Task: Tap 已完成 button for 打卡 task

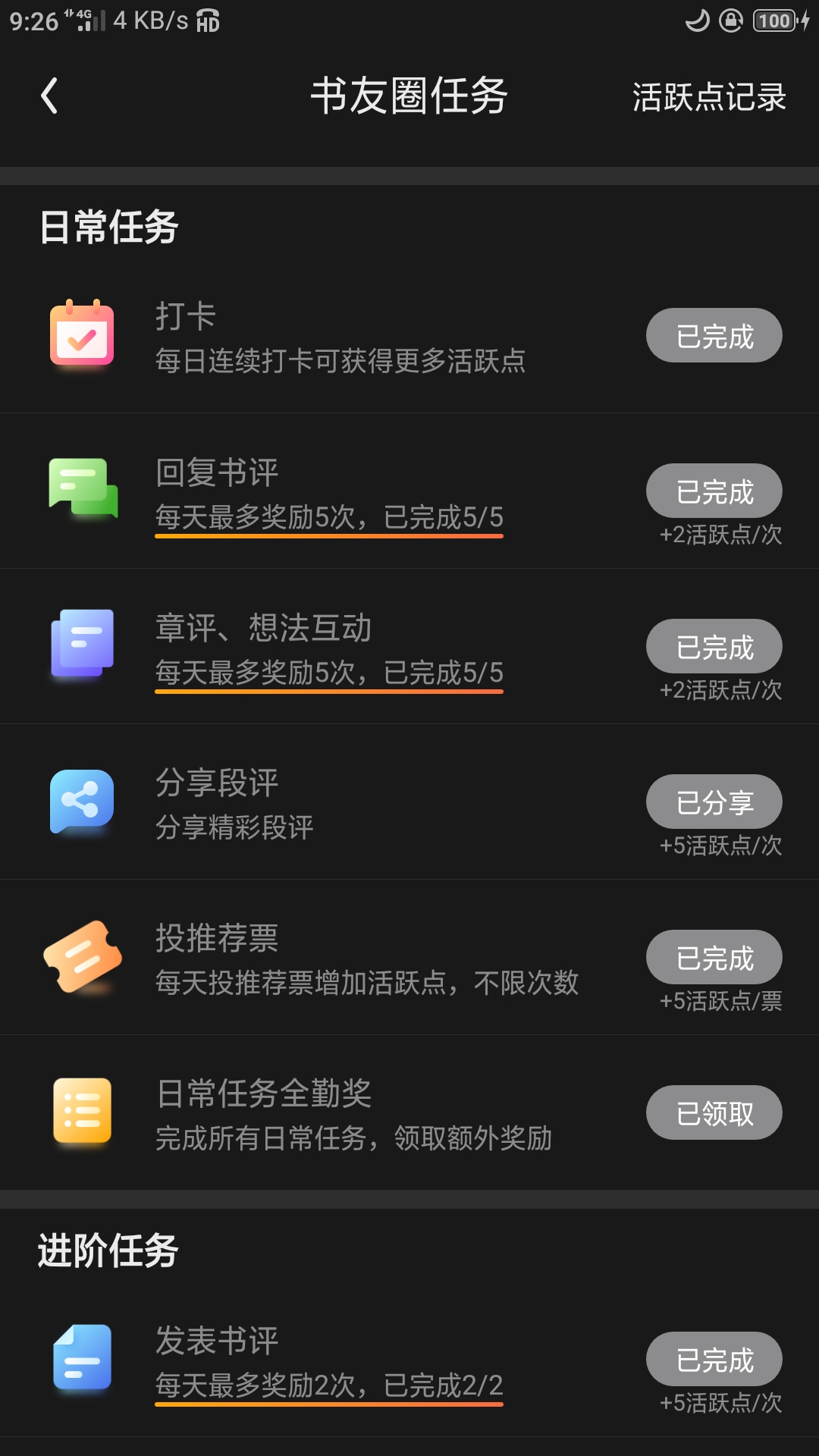Action: 714,335
